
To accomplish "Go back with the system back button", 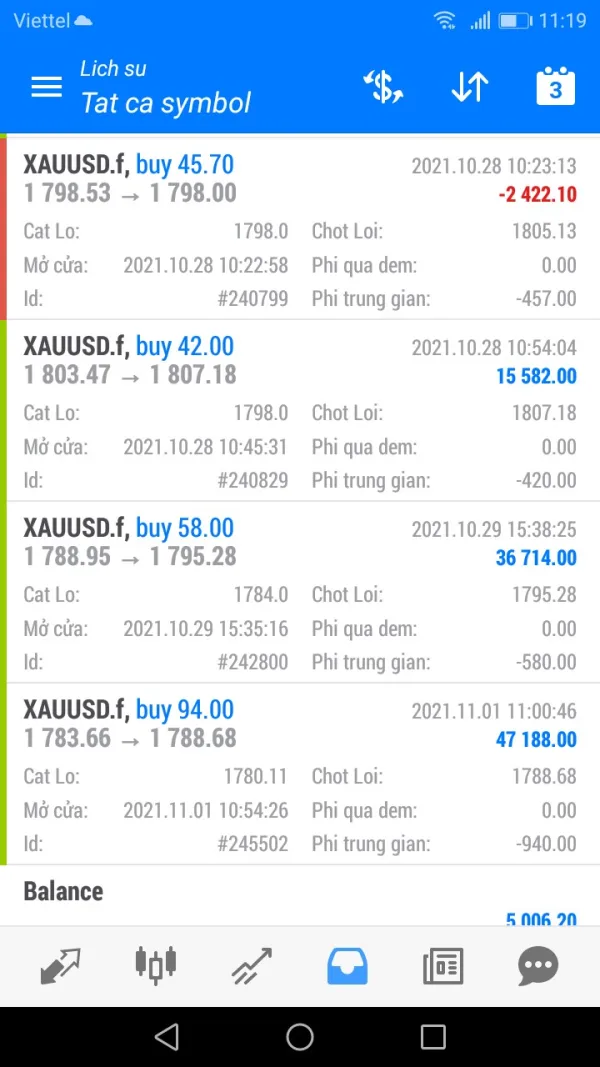I will (167, 1036).
